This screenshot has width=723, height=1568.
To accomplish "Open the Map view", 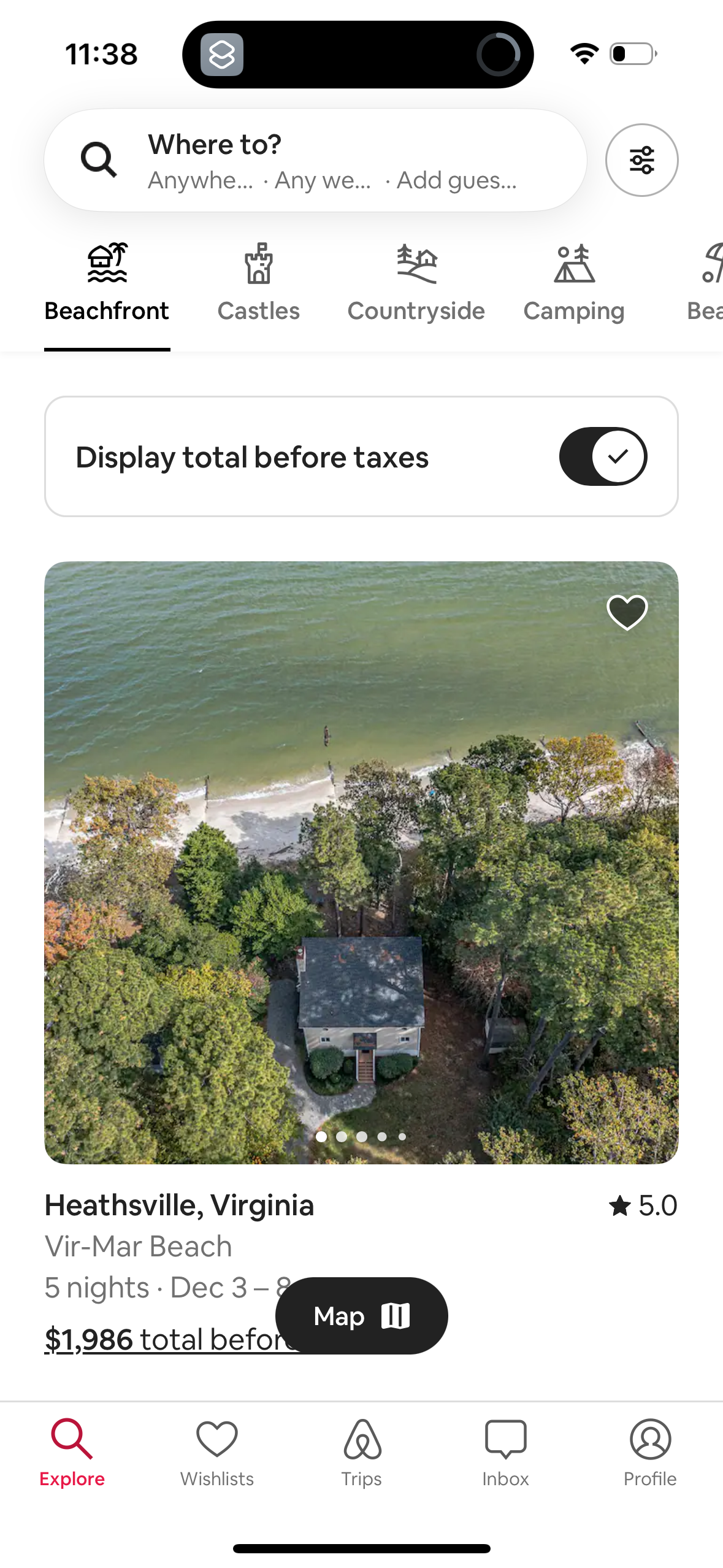I will tap(361, 1315).
